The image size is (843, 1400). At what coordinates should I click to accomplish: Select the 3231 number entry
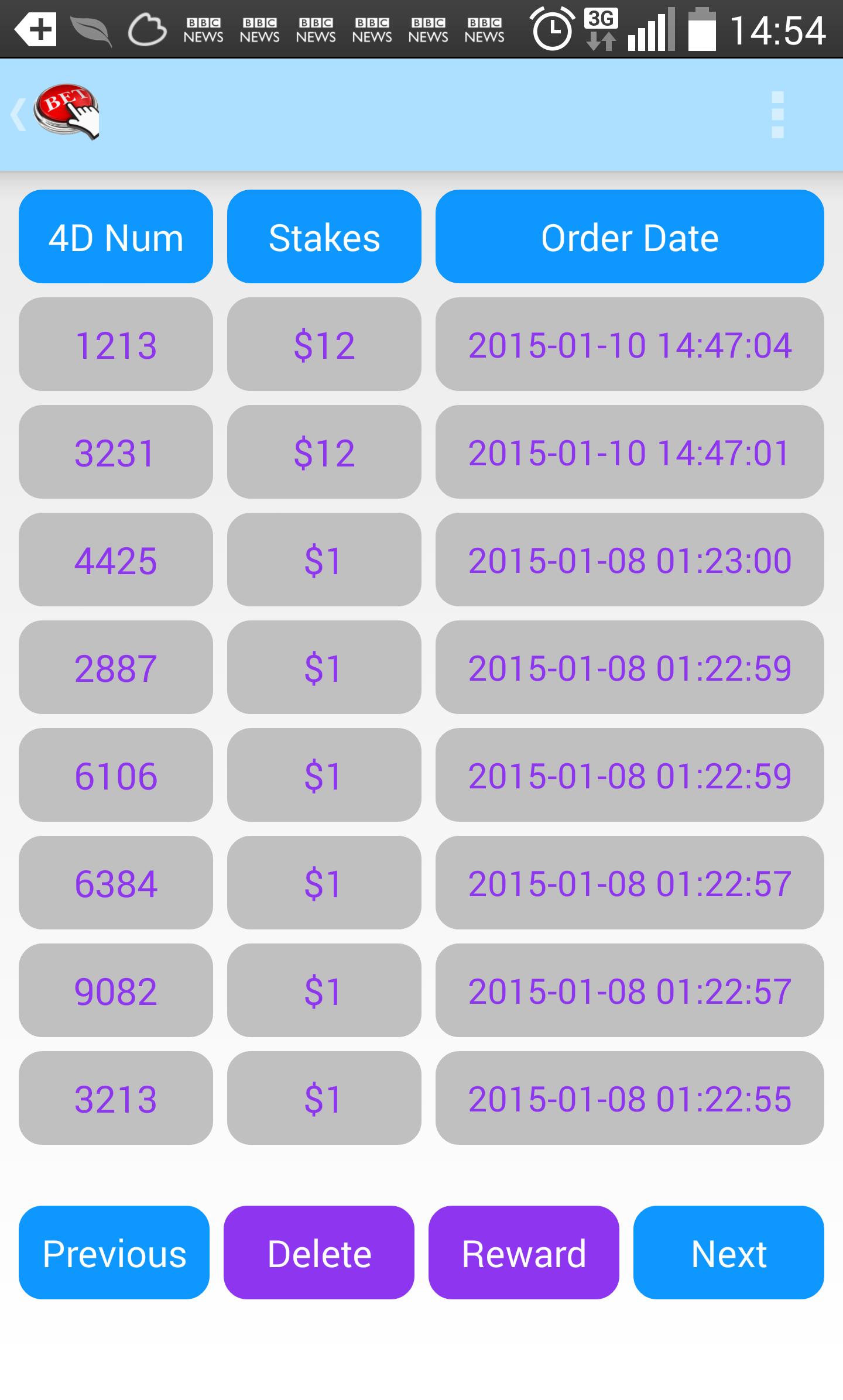[116, 452]
